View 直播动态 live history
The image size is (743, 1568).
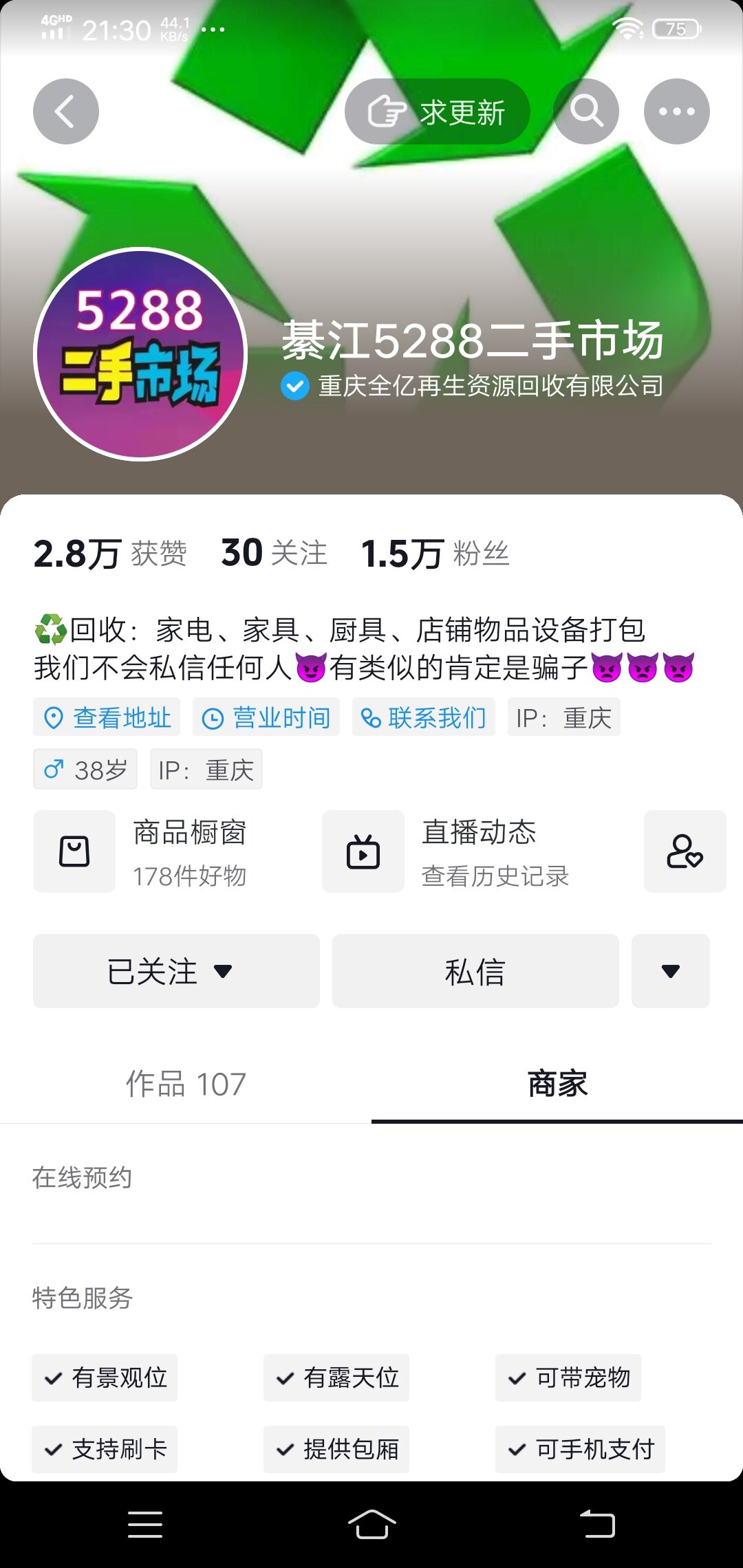pyautogui.click(x=447, y=851)
